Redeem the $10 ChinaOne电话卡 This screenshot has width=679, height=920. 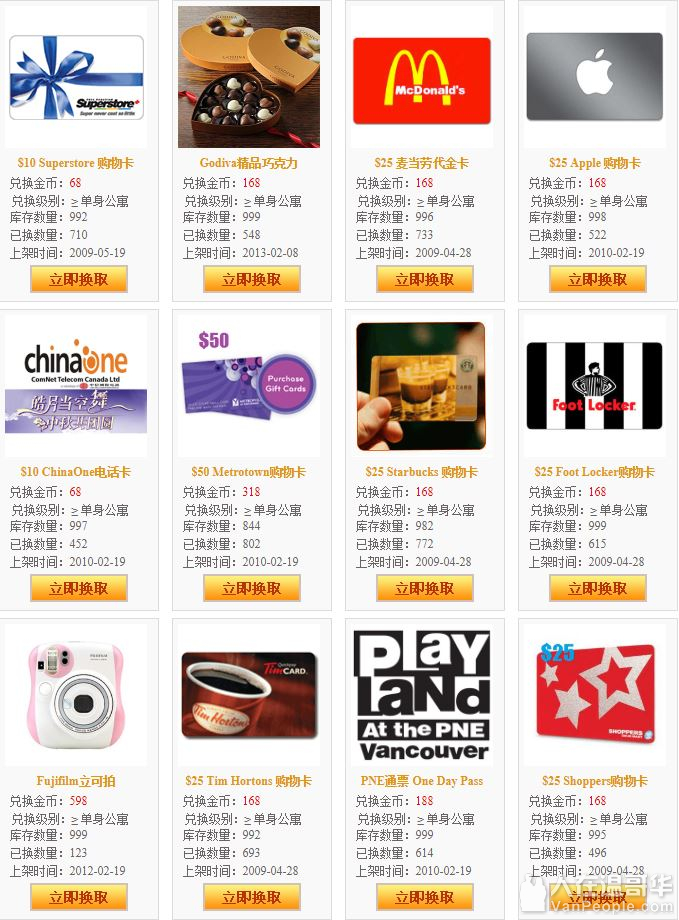point(79,588)
